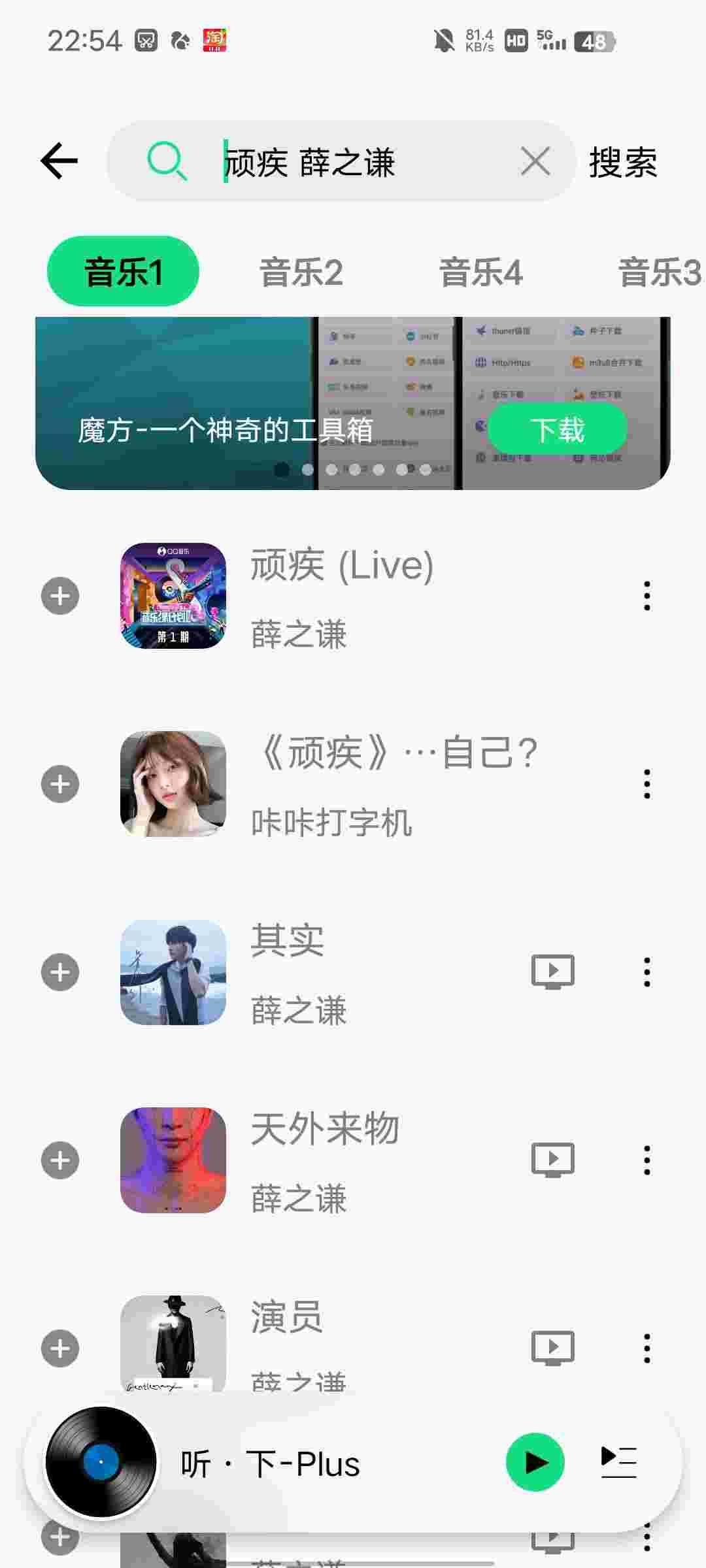Switch to the 音乐4 tab

point(480,272)
